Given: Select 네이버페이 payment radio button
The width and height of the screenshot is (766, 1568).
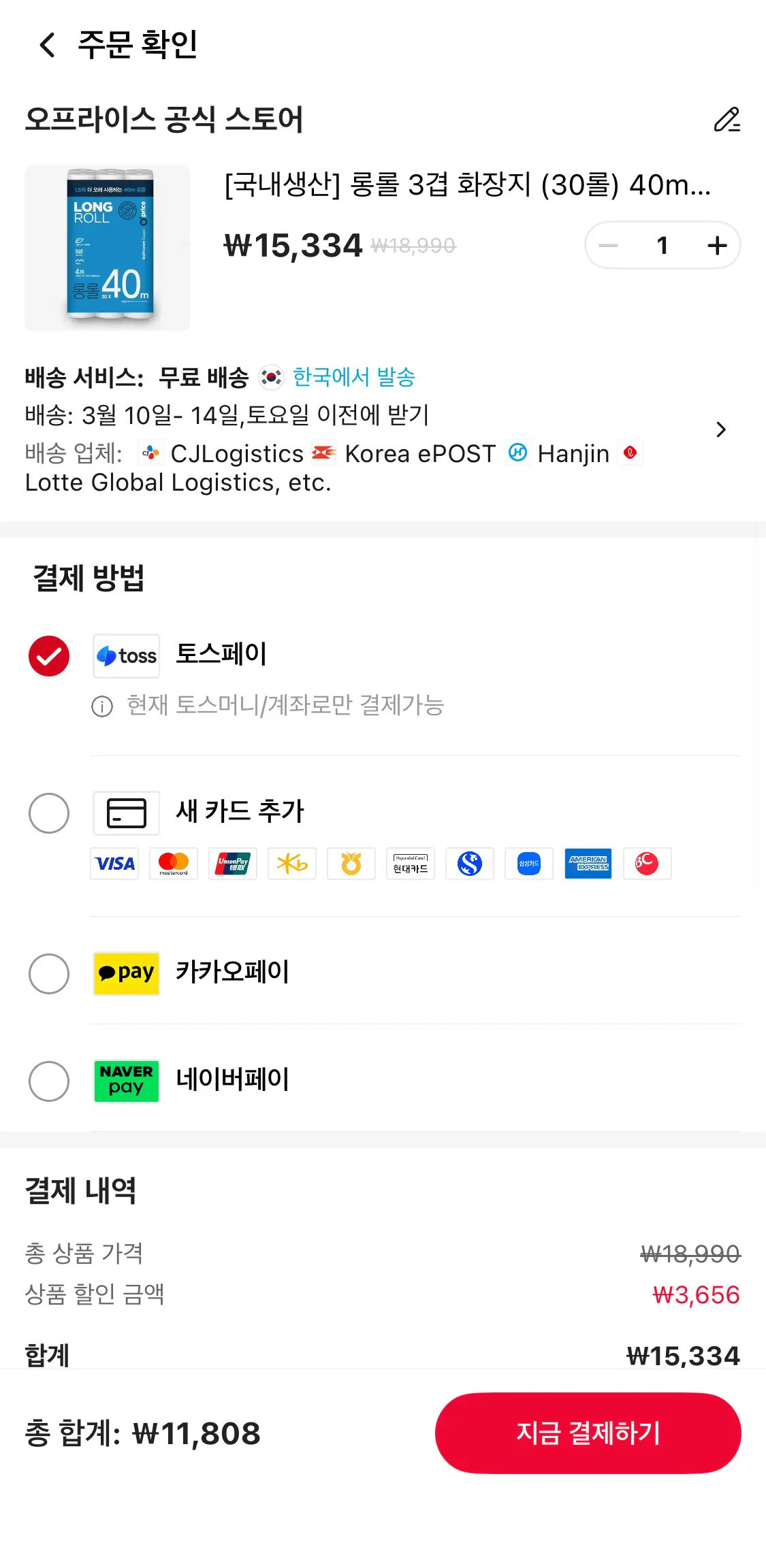Looking at the screenshot, I should (x=48, y=1081).
